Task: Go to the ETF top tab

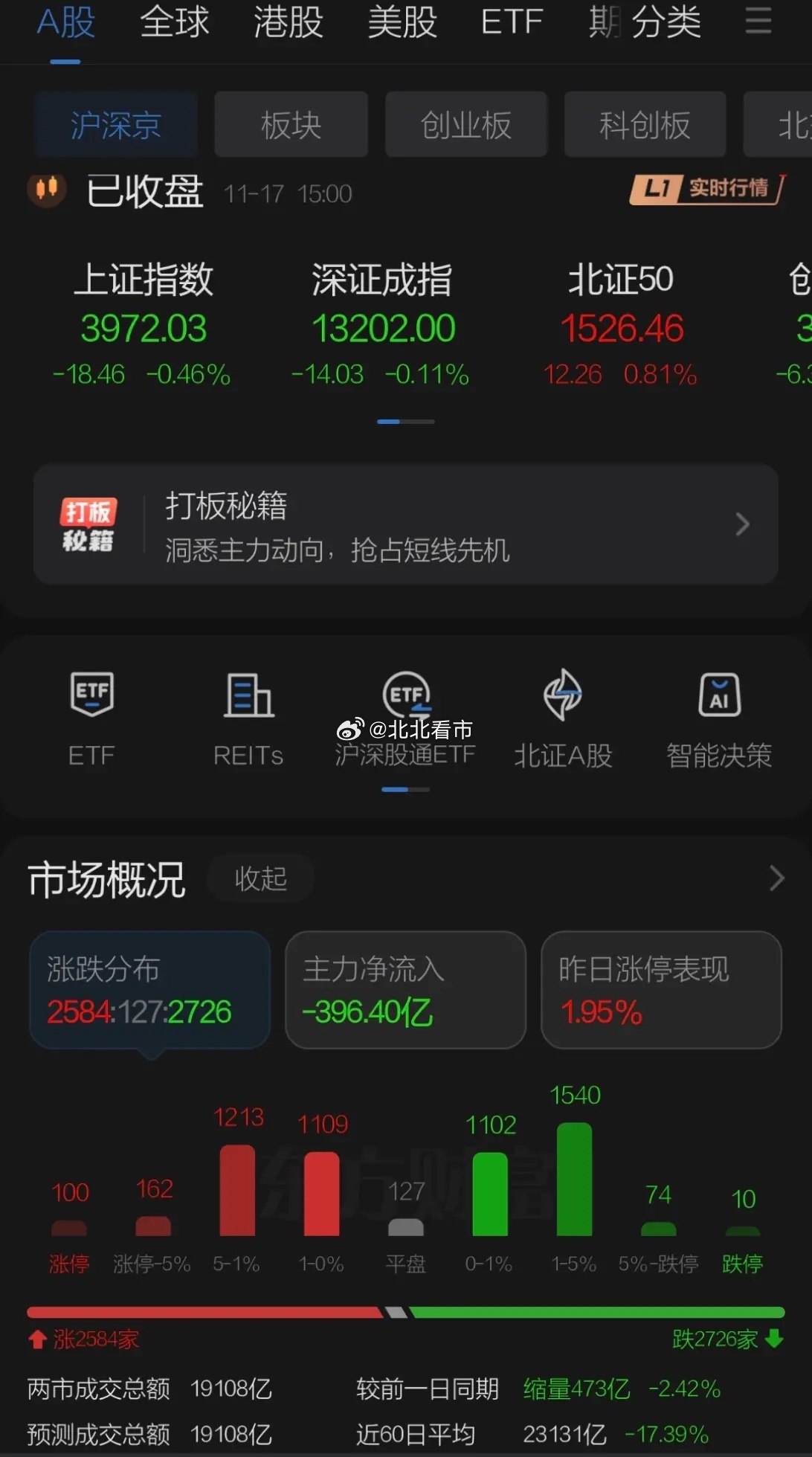Action: pos(512,22)
